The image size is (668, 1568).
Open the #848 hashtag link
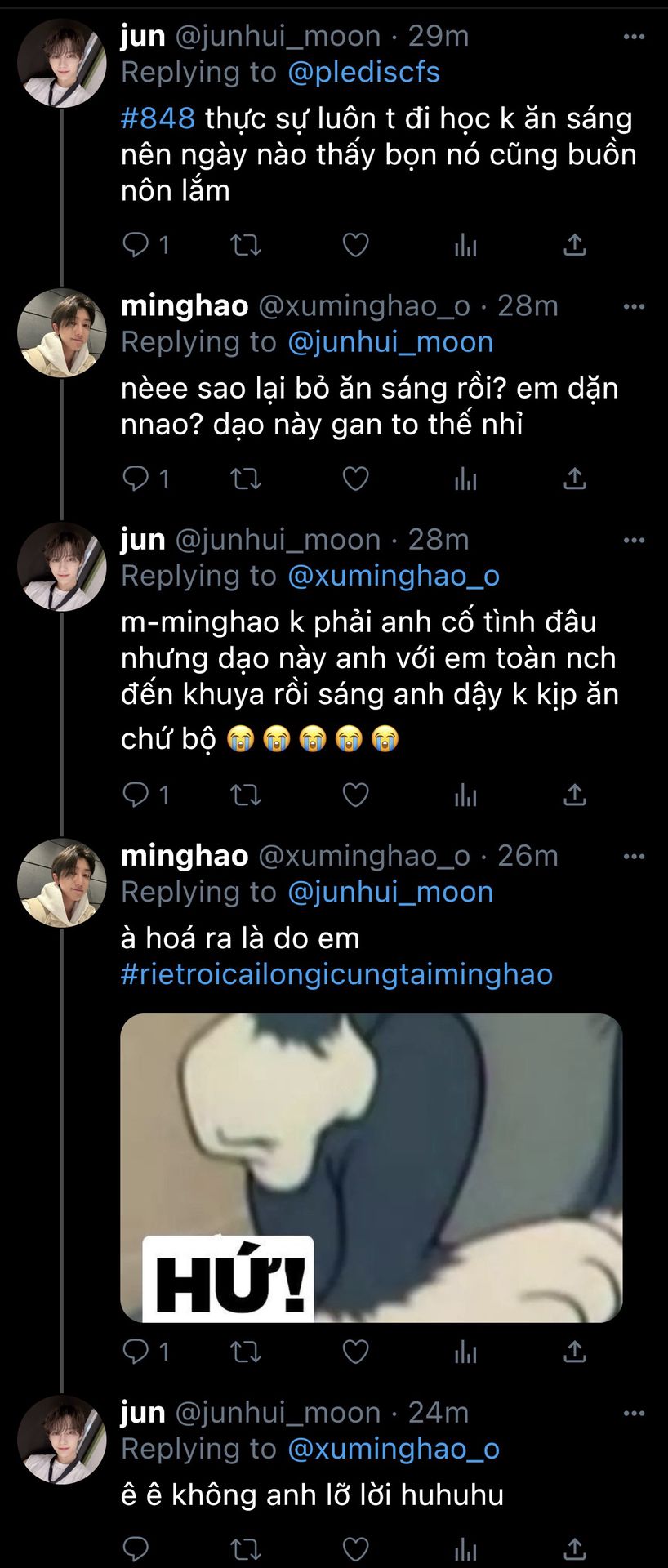point(158,118)
